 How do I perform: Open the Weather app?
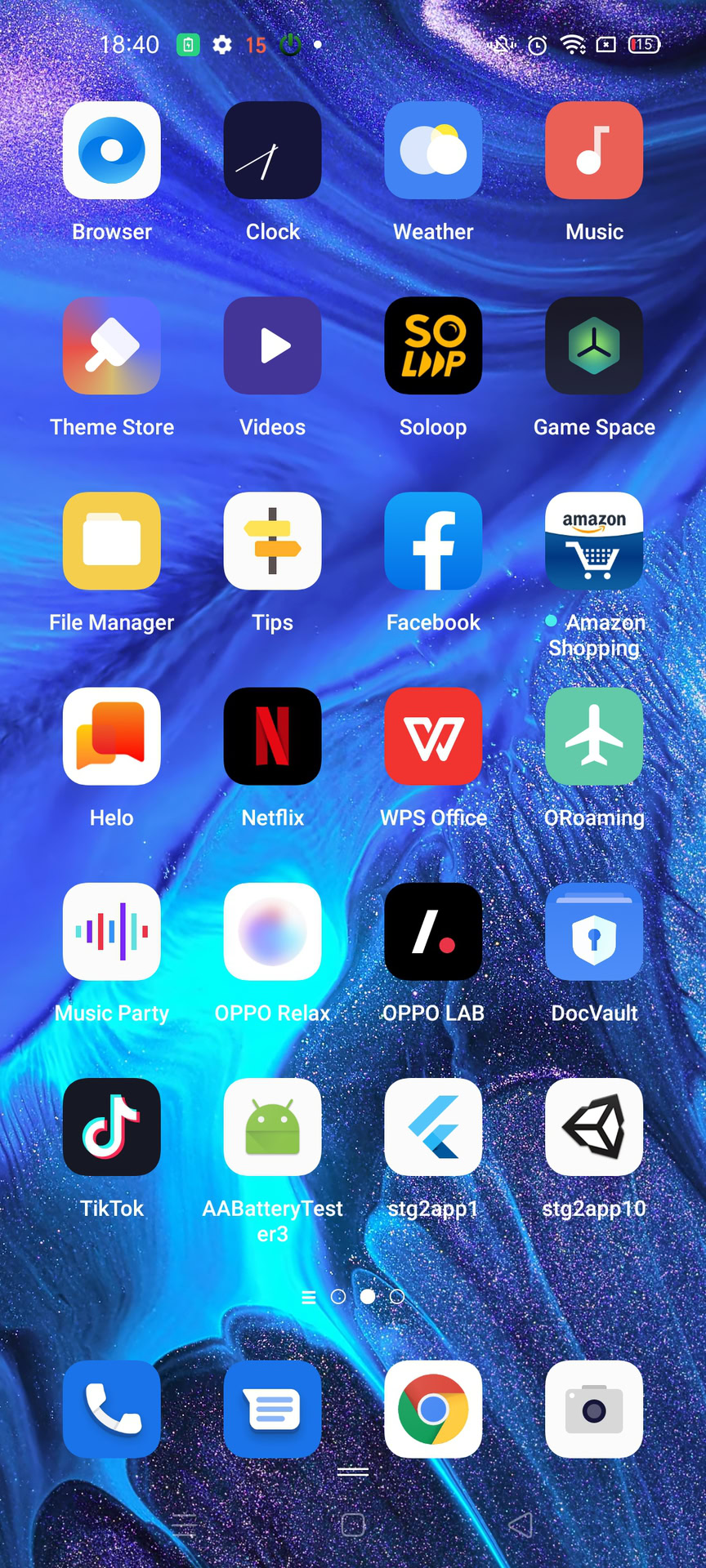433,151
